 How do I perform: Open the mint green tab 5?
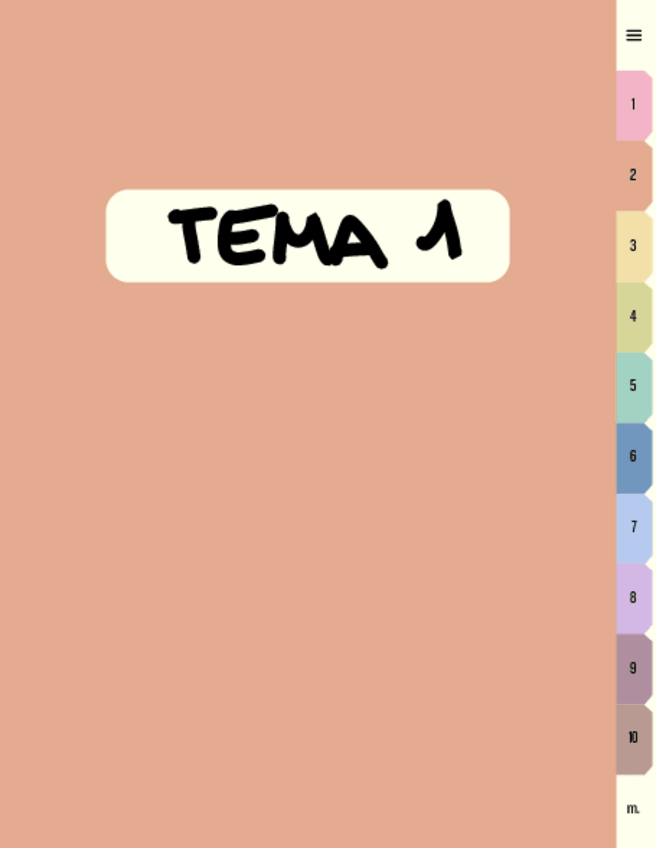point(633,386)
